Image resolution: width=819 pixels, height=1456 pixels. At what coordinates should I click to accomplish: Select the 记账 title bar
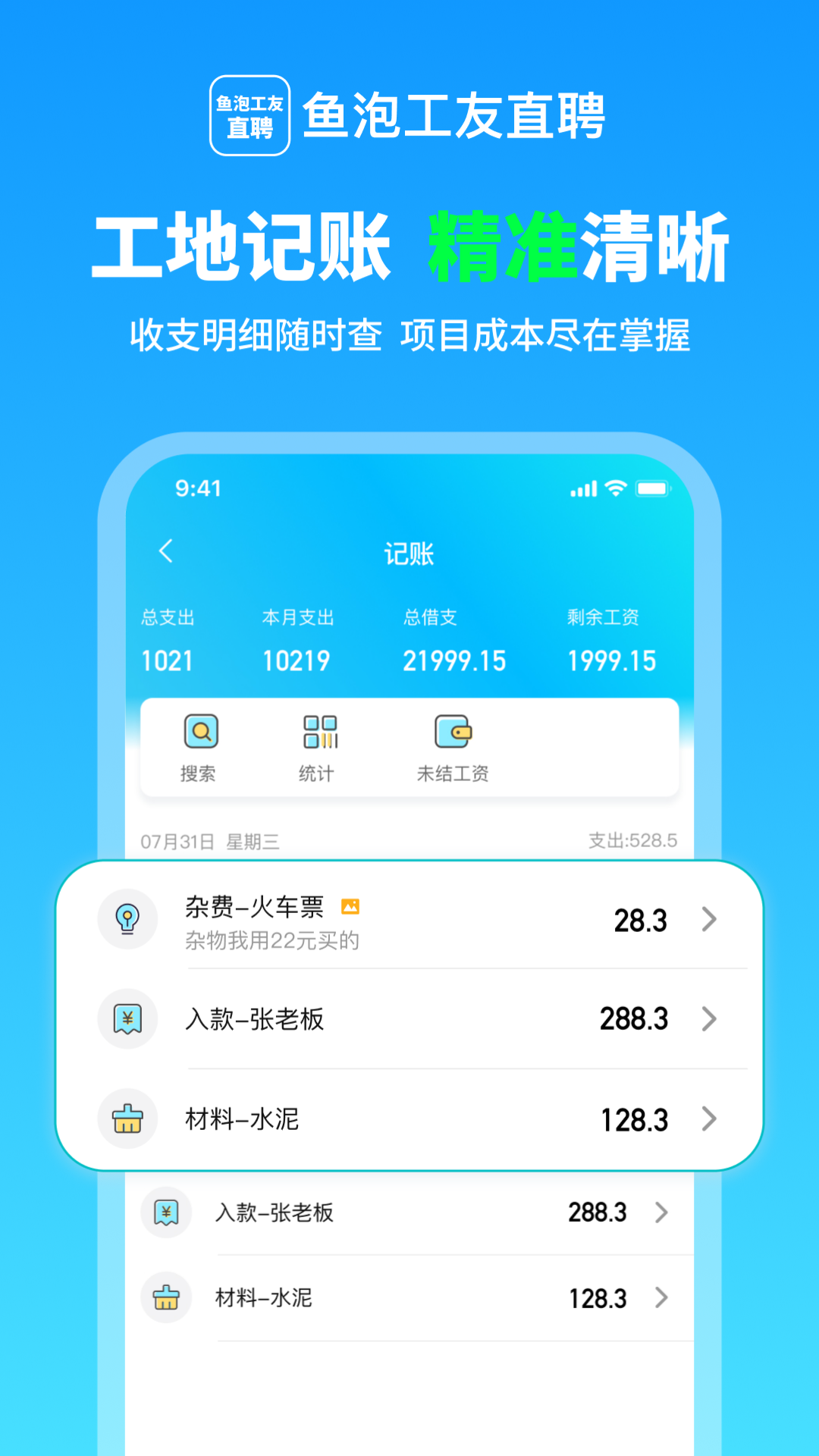[x=409, y=553]
